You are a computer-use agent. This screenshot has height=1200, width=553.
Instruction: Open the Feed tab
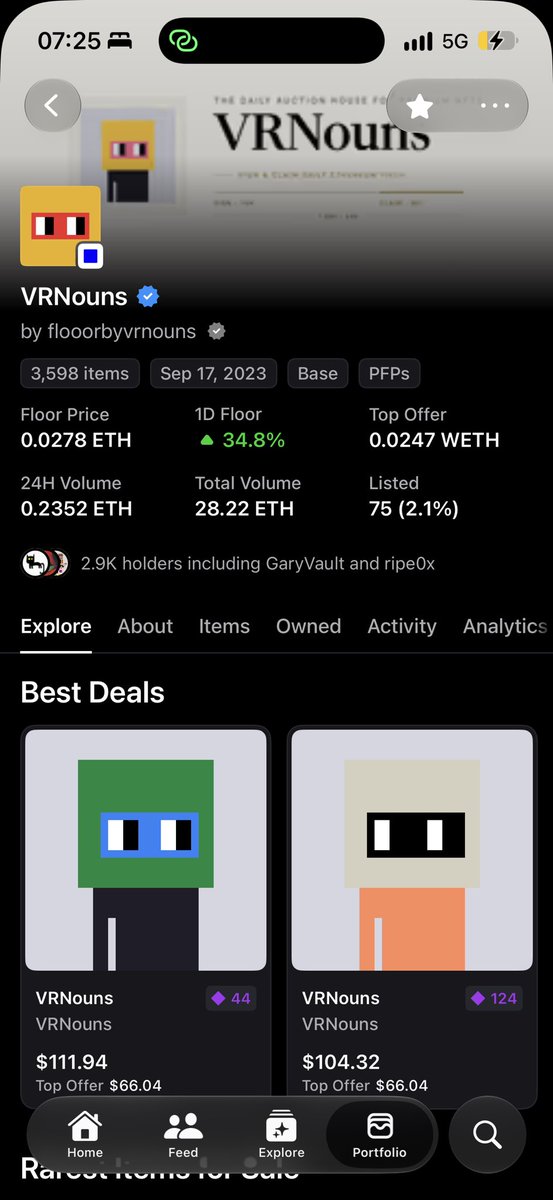[183, 1135]
